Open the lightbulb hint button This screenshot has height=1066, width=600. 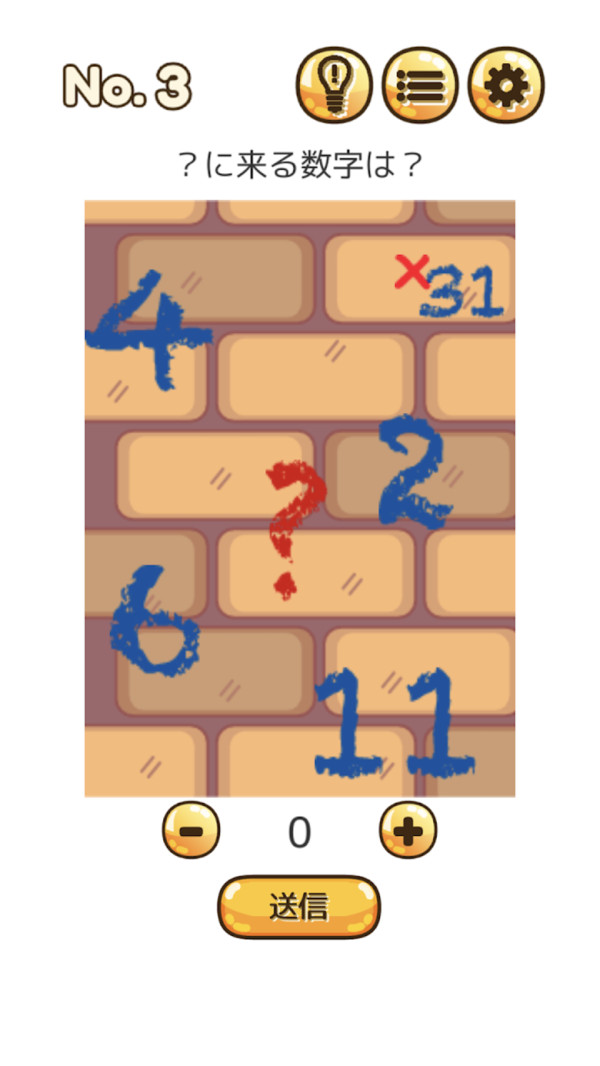[x=334, y=86]
